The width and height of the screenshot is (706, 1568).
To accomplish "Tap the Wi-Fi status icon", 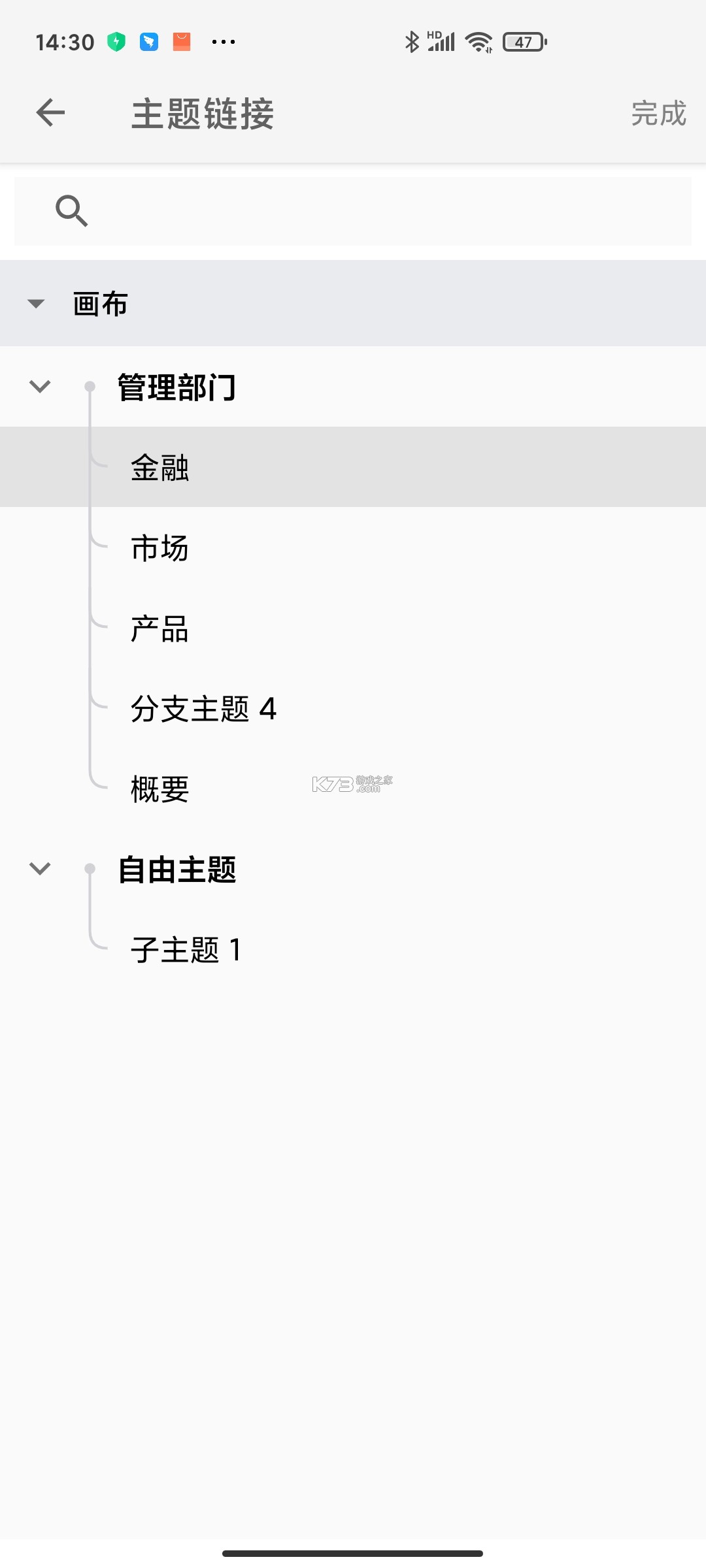I will tap(479, 41).
